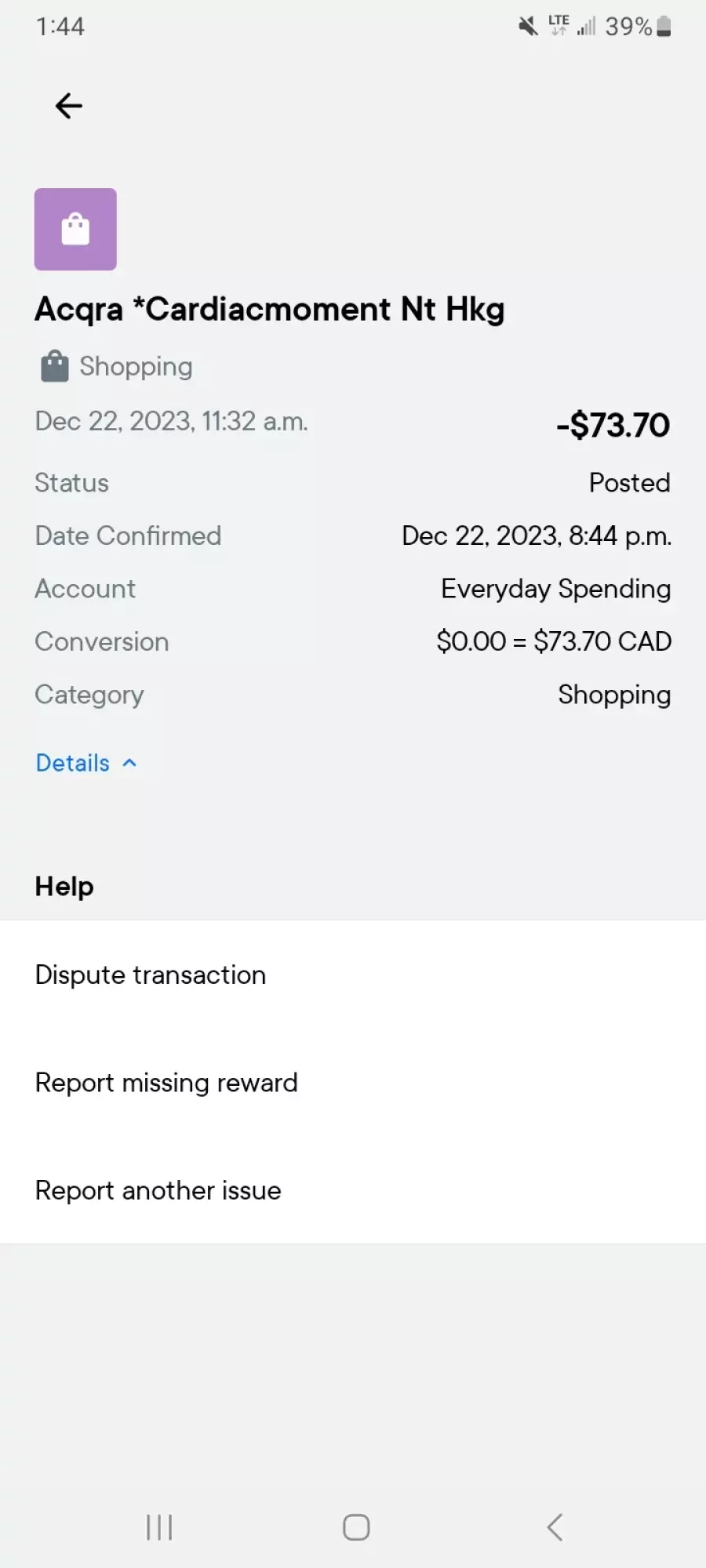Select Report missing reward
Image resolution: width=706 pixels, height=1568 pixels.
(353, 1083)
